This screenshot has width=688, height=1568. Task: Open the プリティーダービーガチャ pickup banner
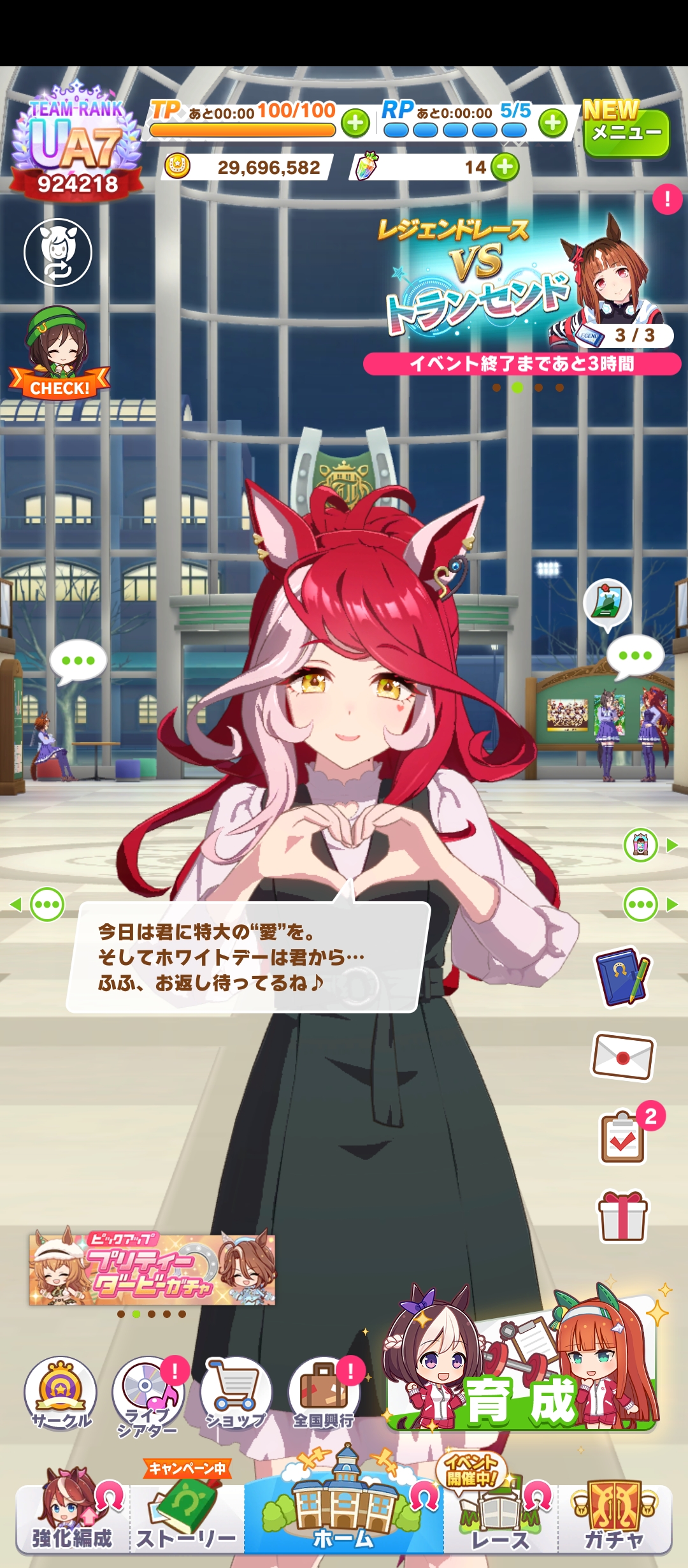pyautogui.click(x=152, y=1270)
